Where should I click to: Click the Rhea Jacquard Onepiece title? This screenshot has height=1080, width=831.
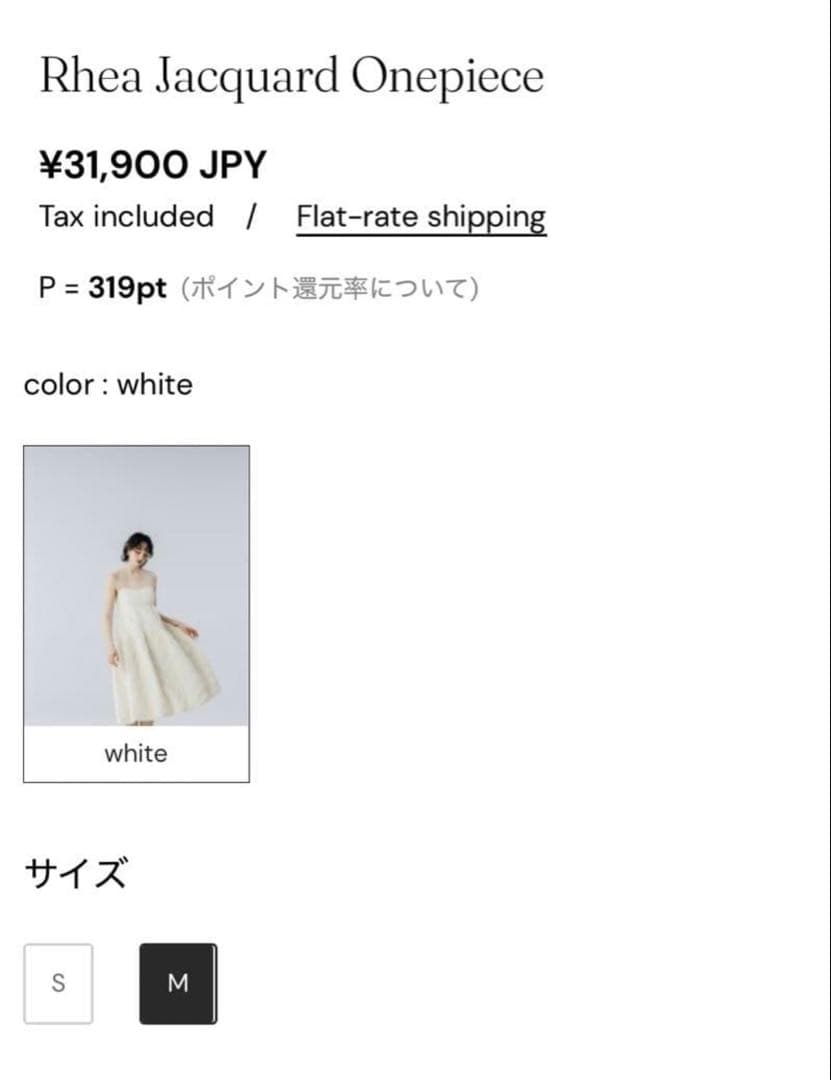(x=290, y=73)
